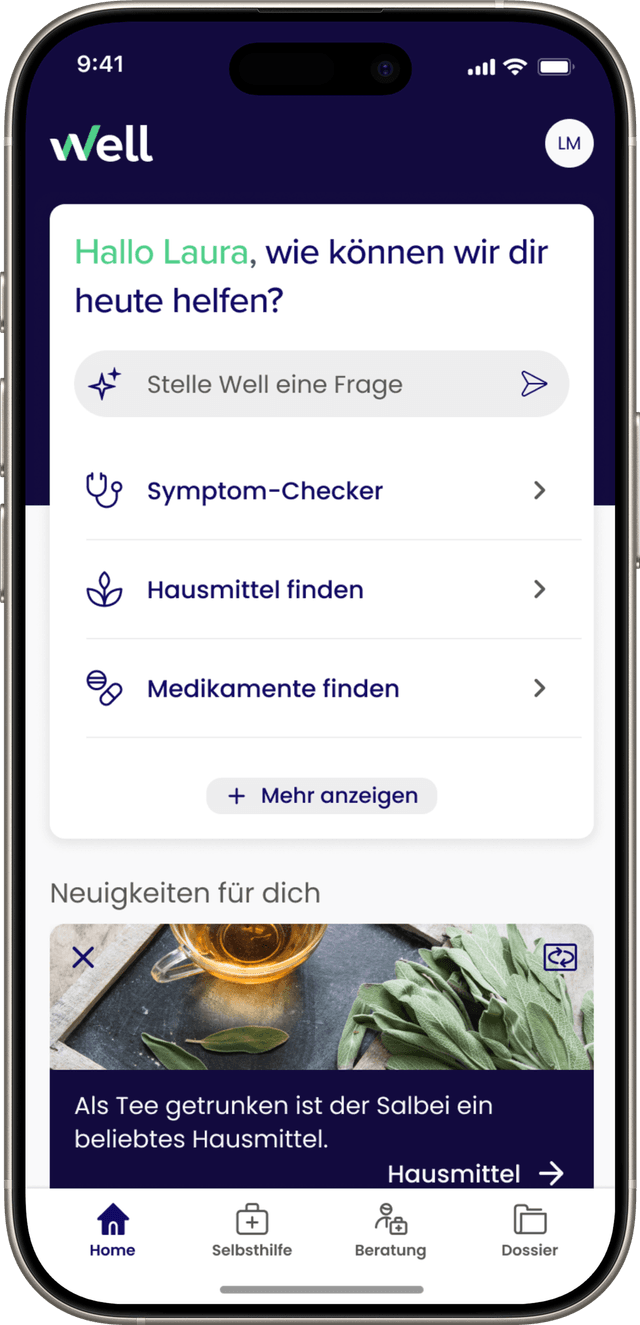The width and height of the screenshot is (640, 1325).
Task: Go to the Dossier tab
Action: (x=529, y=1231)
